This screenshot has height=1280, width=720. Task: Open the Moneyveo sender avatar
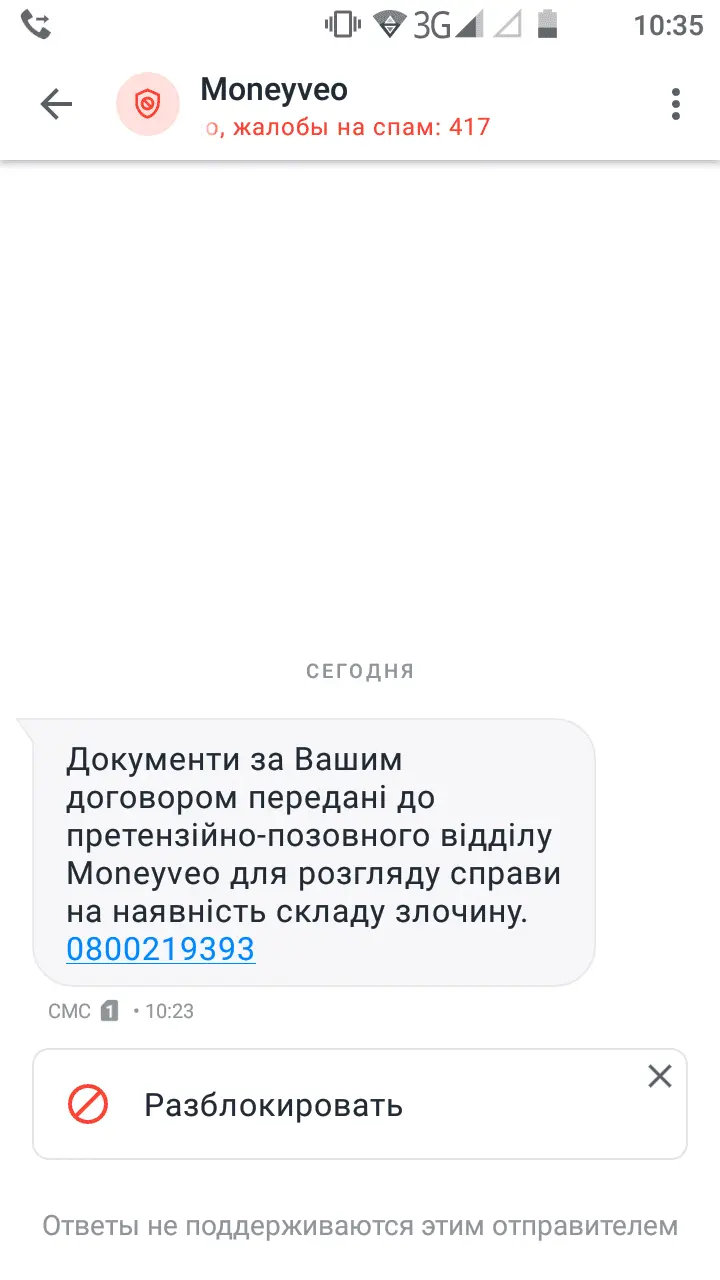pos(148,104)
